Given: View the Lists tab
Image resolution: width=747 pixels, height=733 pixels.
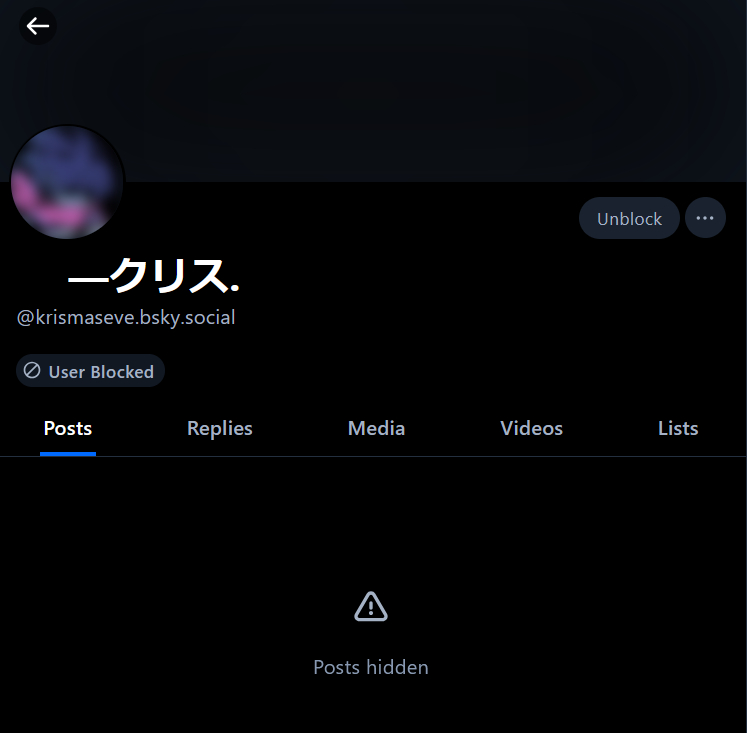Looking at the screenshot, I should tap(678, 428).
